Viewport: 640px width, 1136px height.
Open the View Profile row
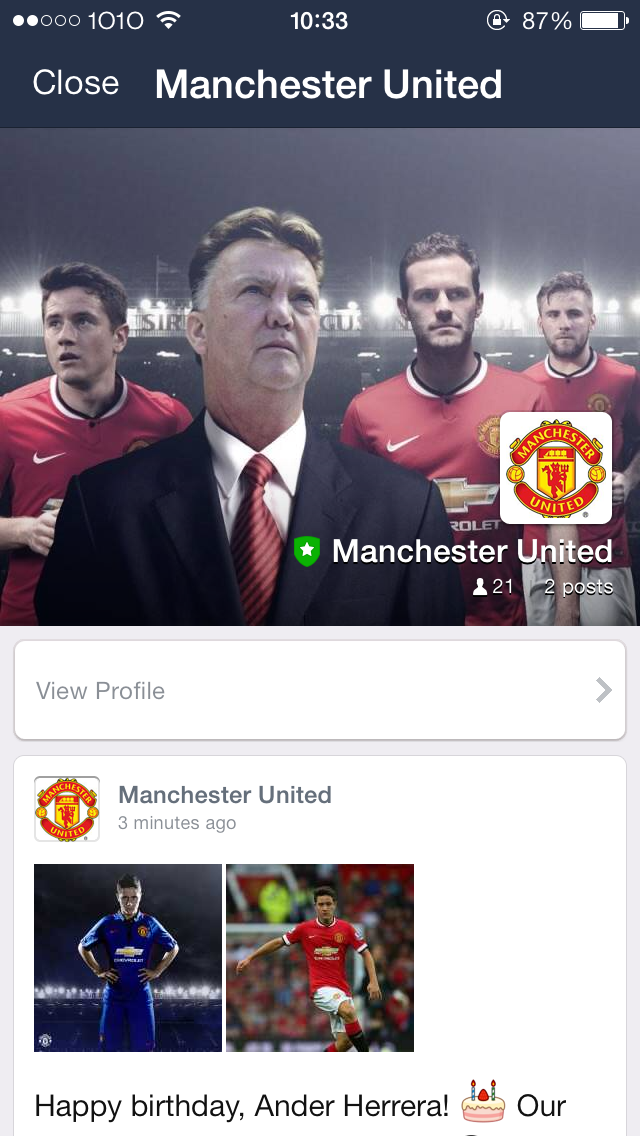pos(320,690)
